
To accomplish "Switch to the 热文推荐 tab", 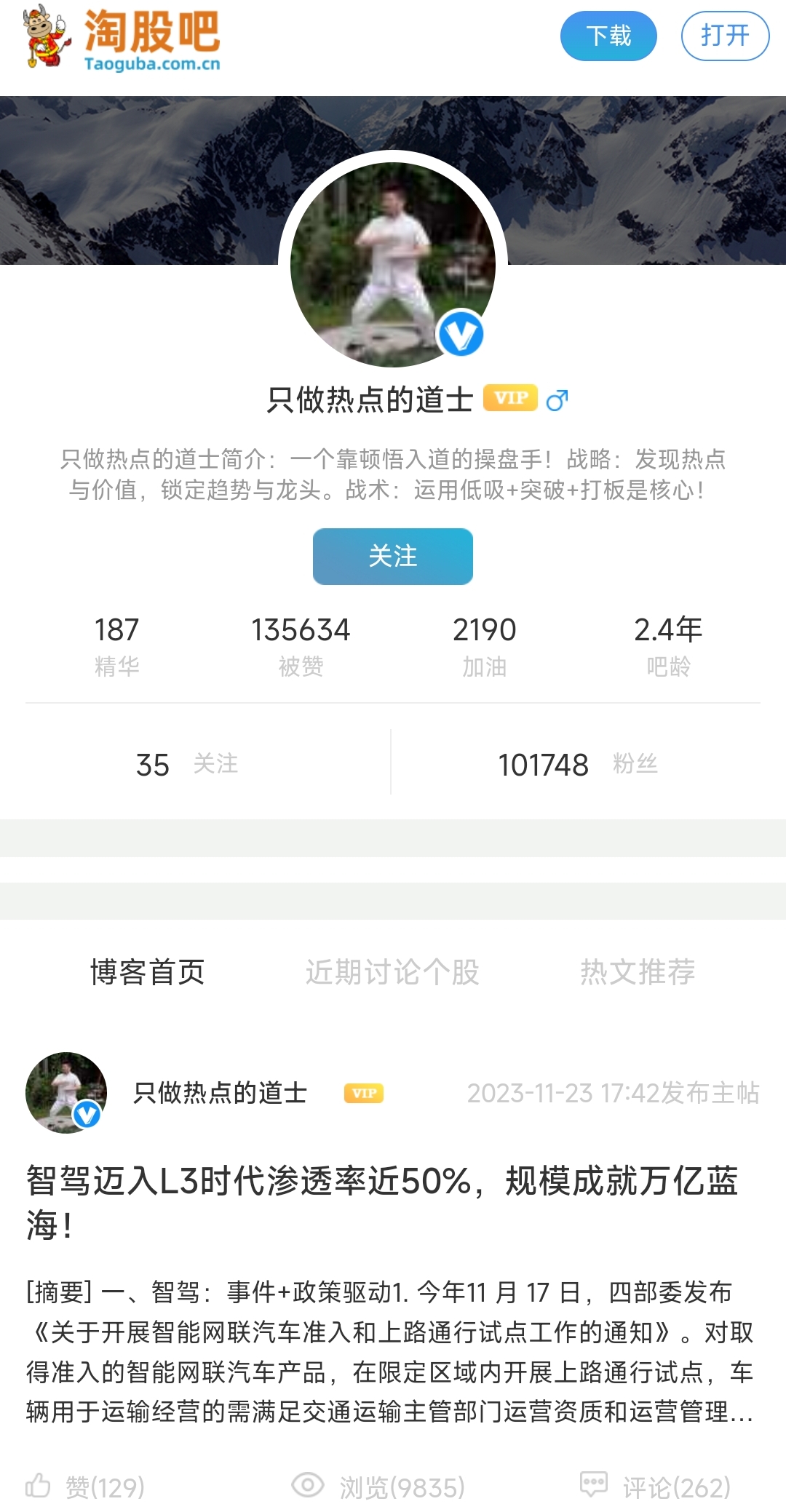I will (638, 972).
